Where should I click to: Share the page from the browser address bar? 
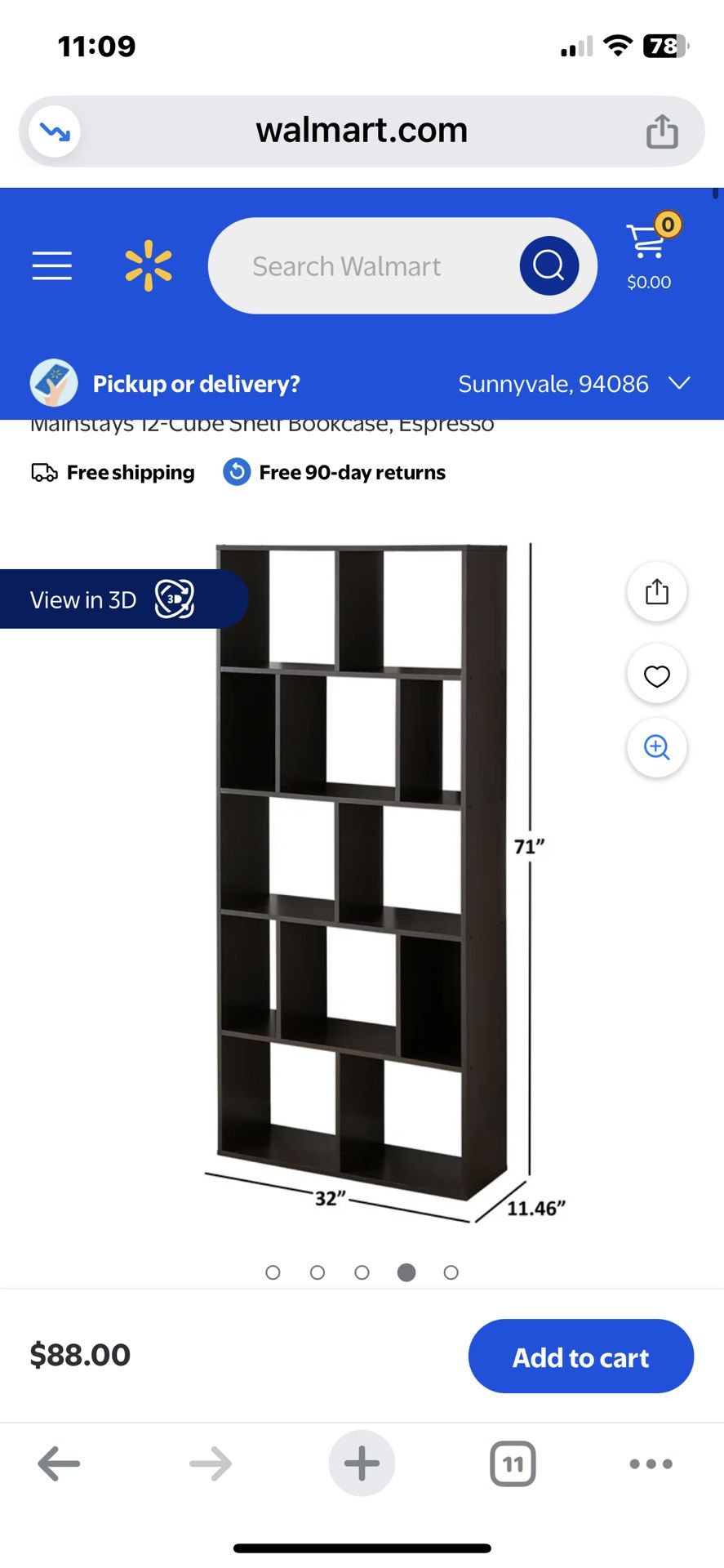[662, 131]
